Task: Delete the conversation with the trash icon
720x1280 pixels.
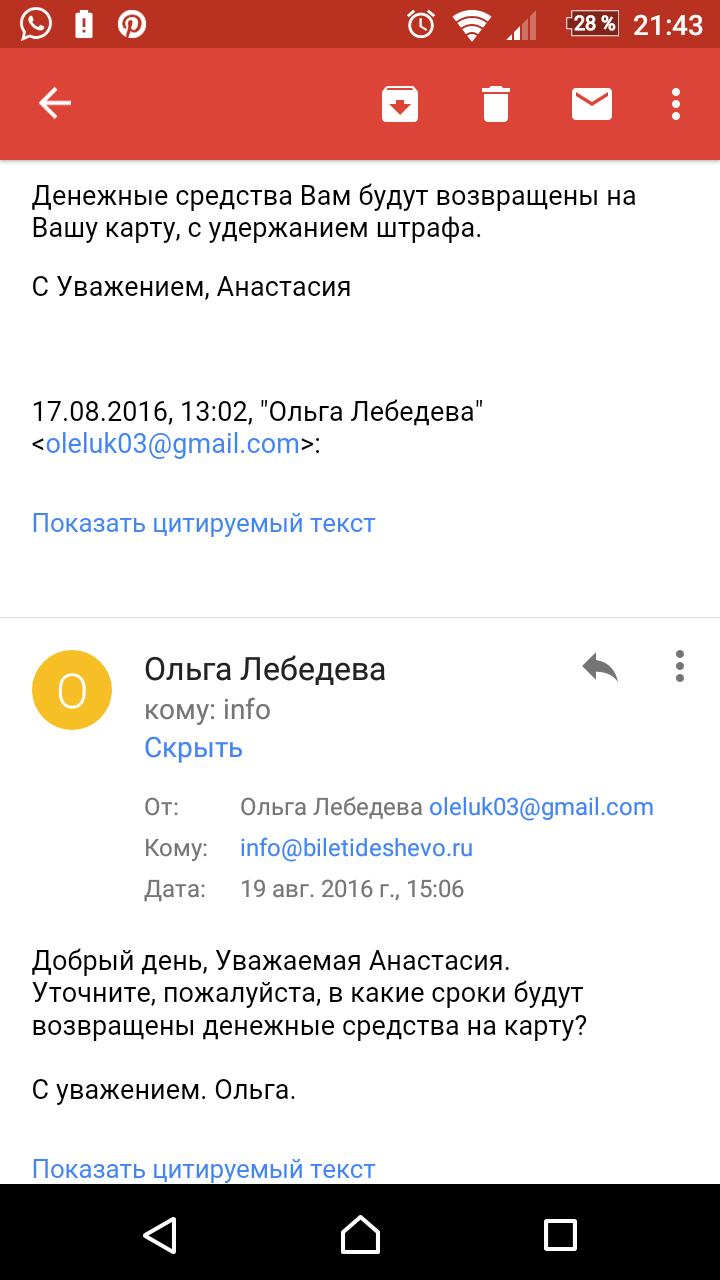Action: click(x=496, y=104)
